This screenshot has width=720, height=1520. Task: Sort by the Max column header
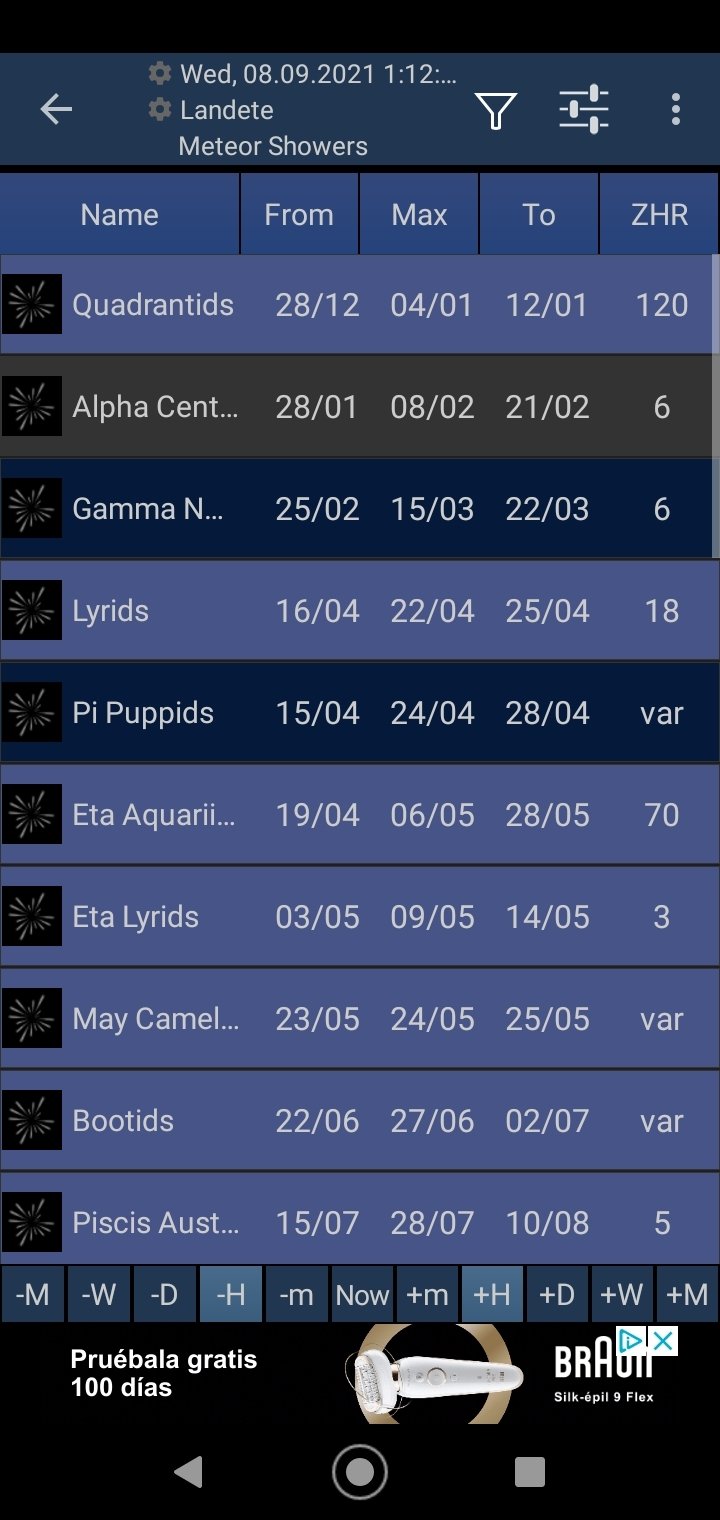coord(419,214)
